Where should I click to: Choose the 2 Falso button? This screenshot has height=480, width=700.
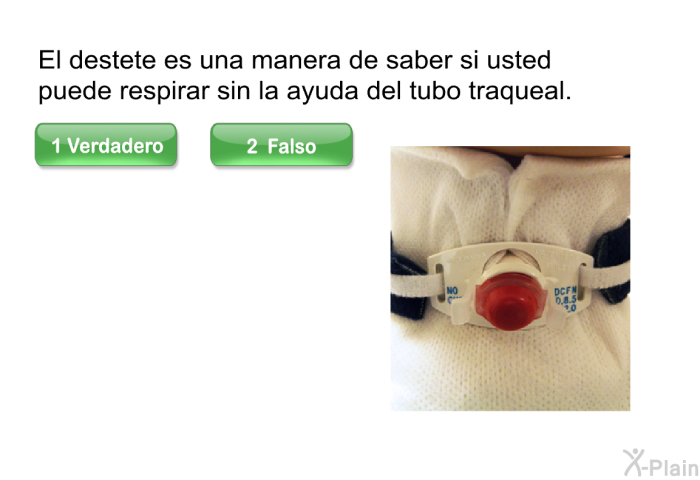point(281,146)
